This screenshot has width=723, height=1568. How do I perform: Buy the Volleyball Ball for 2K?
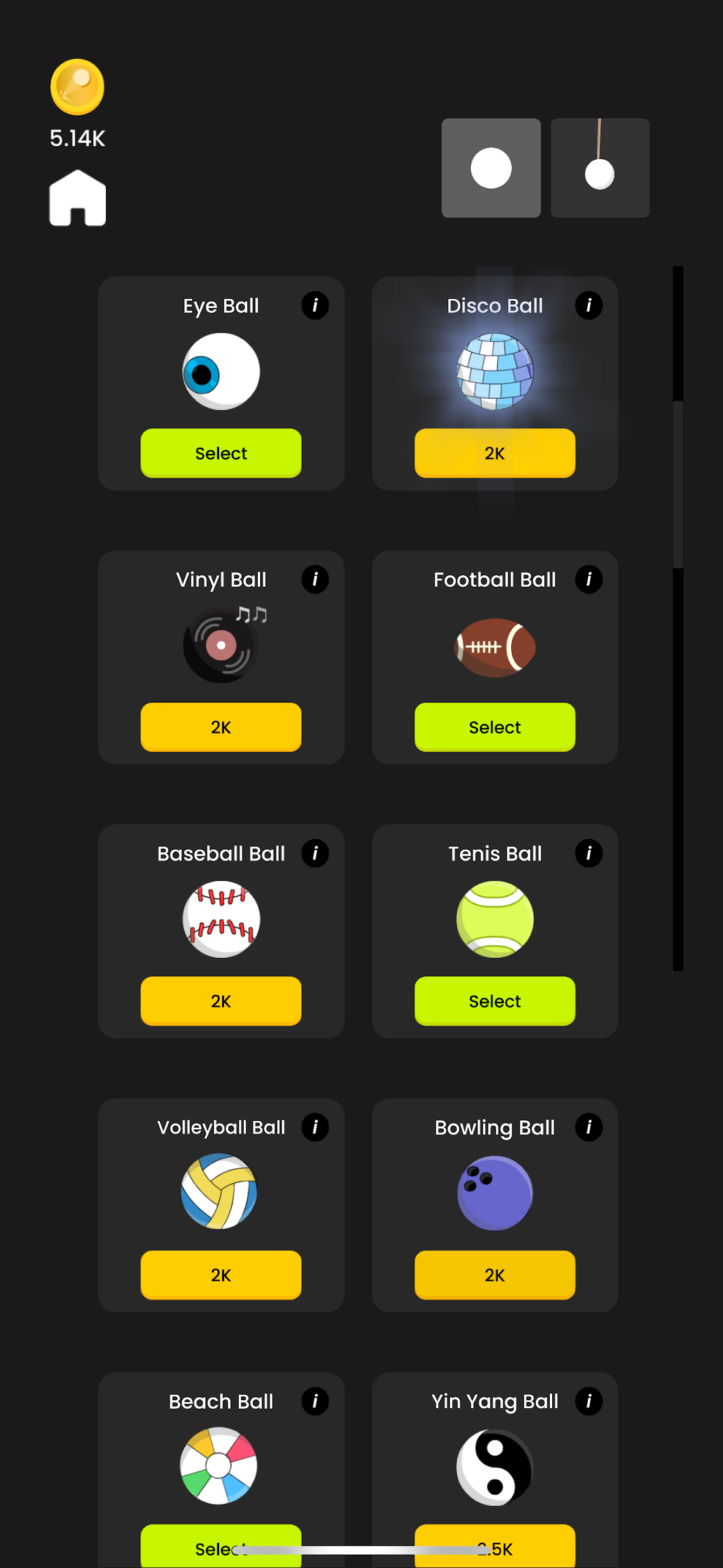click(221, 1275)
